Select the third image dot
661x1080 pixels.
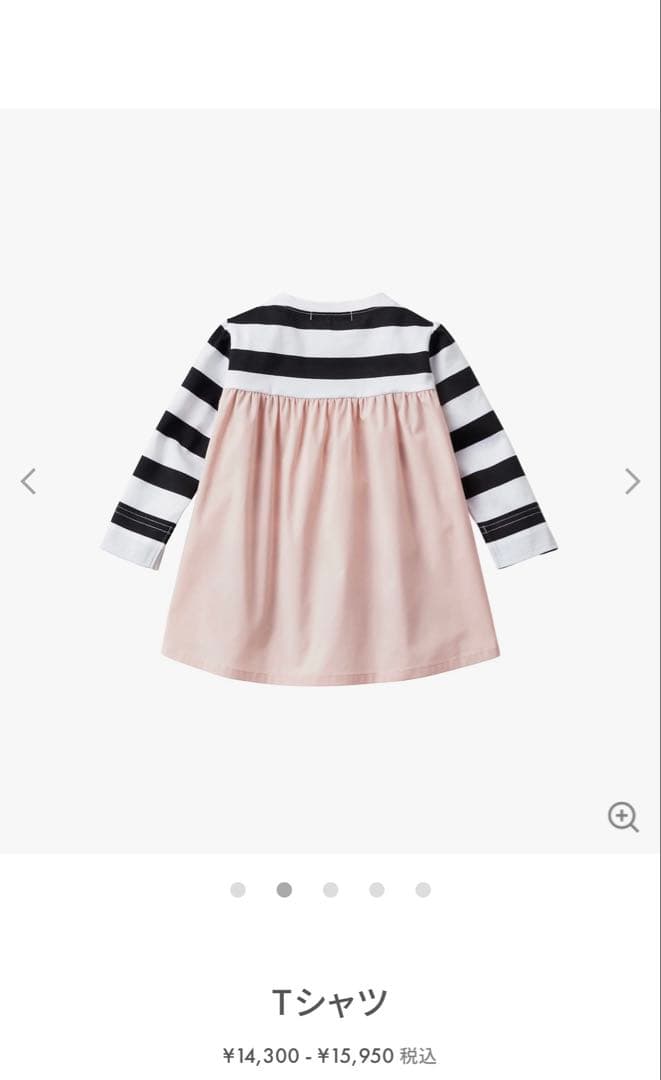(330, 890)
